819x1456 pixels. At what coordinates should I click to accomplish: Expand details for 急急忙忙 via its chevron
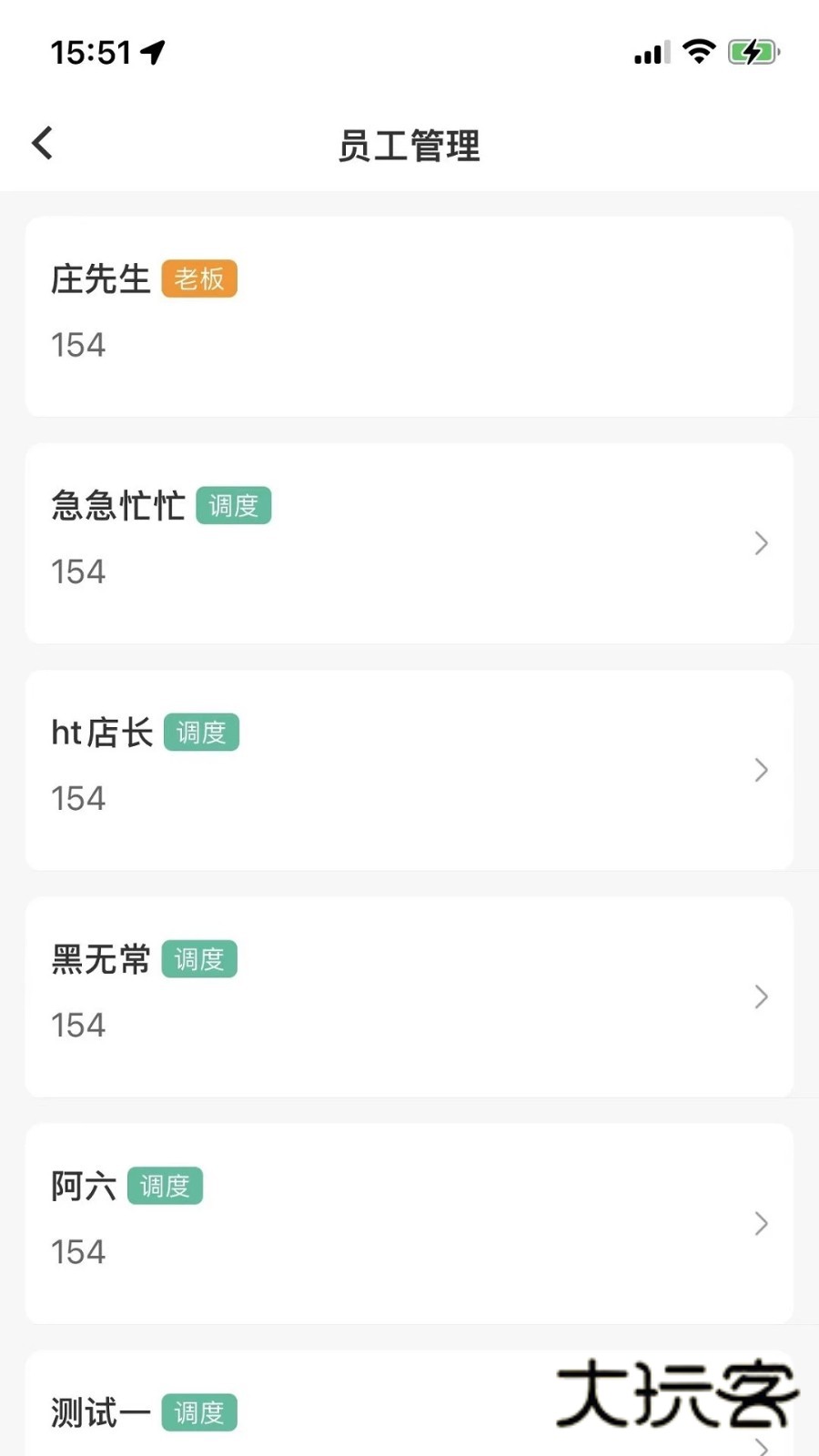tap(761, 543)
